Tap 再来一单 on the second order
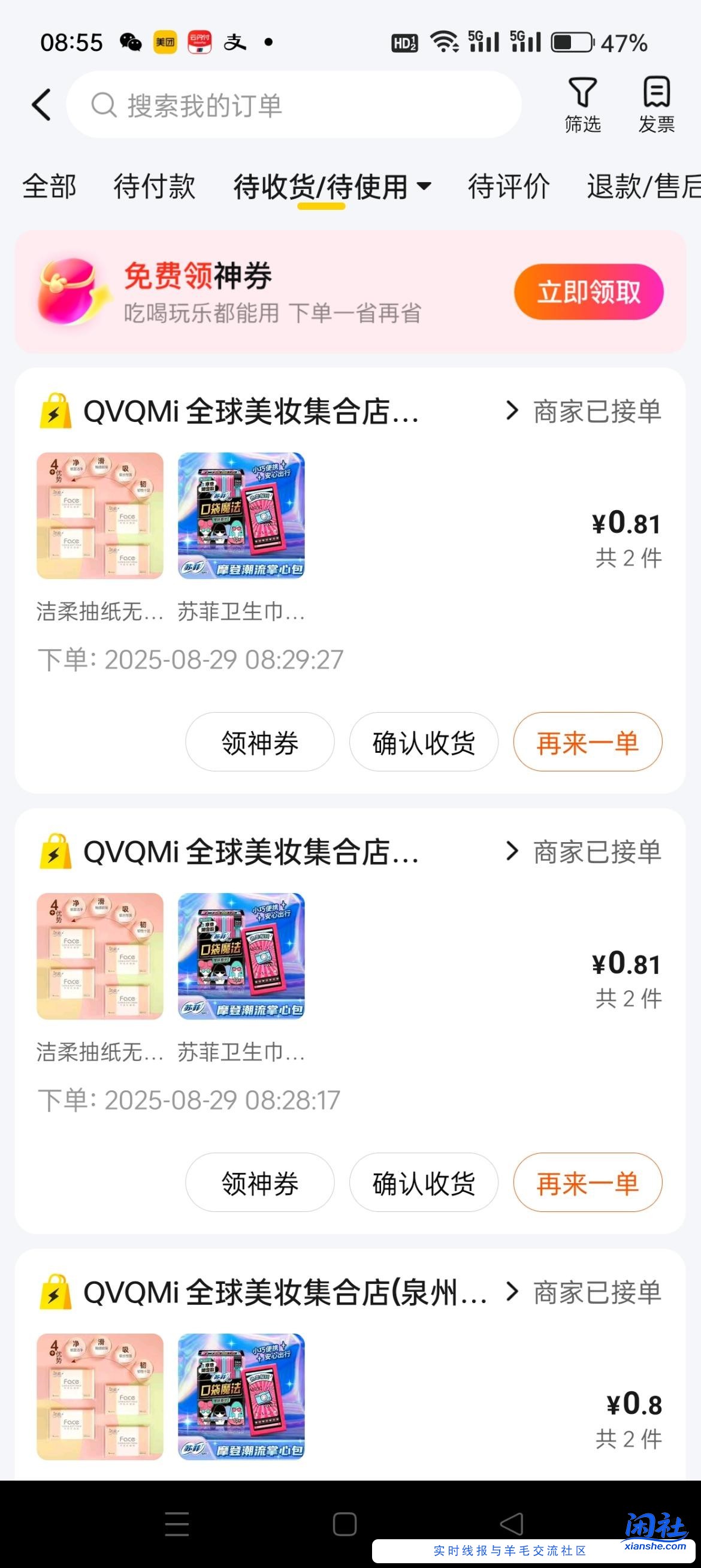 click(587, 1183)
